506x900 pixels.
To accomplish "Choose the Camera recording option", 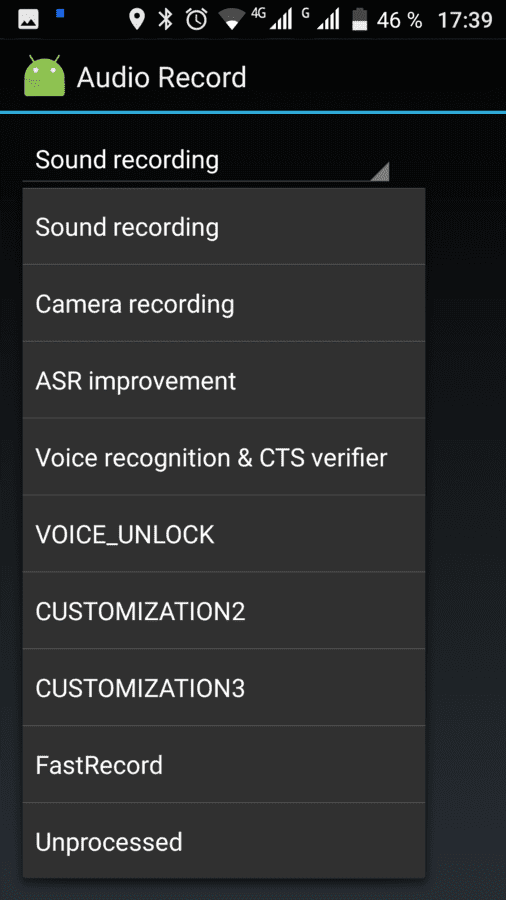I will click(x=224, y=304).
